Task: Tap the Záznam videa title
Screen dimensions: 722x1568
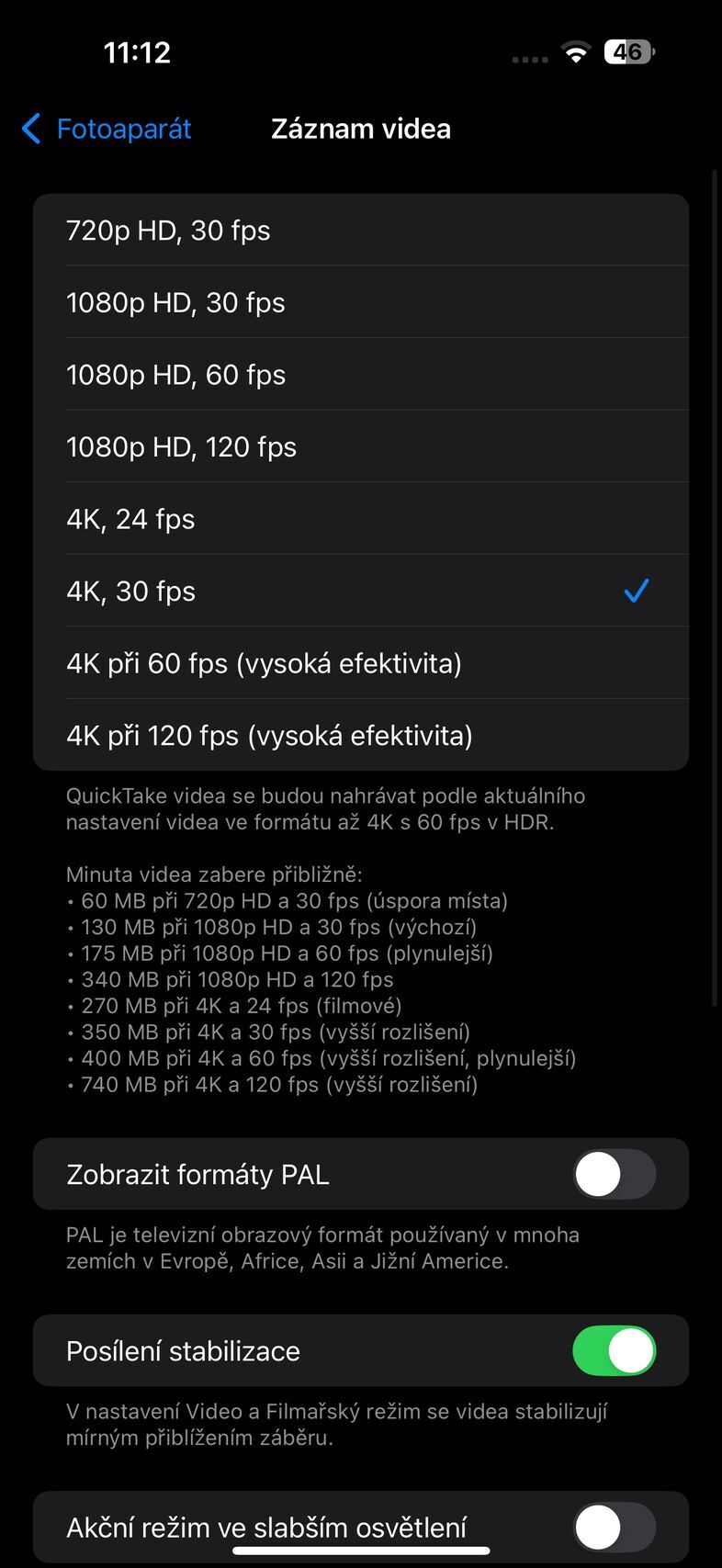Action: [361, 129]
